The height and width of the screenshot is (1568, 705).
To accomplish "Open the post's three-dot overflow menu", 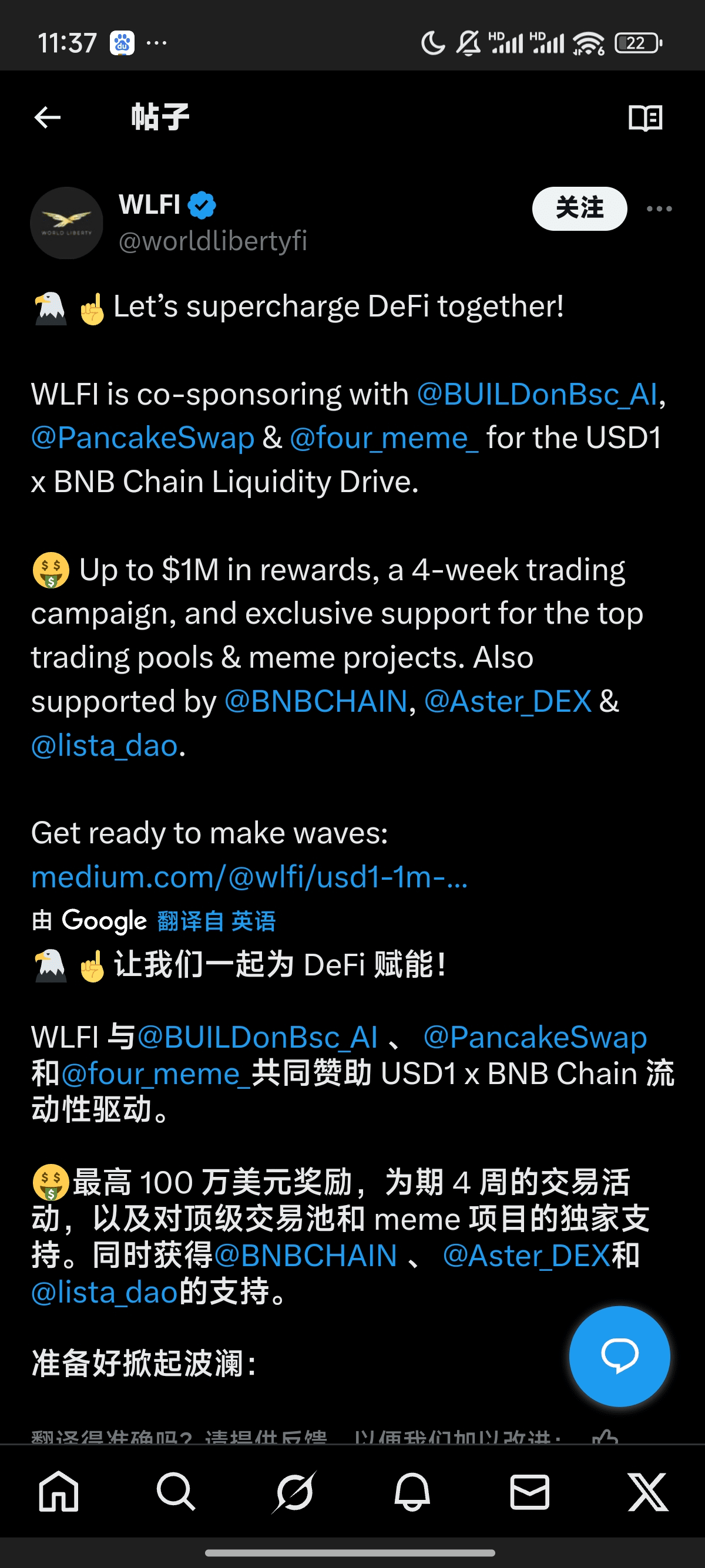I will [x=659, y=209].
